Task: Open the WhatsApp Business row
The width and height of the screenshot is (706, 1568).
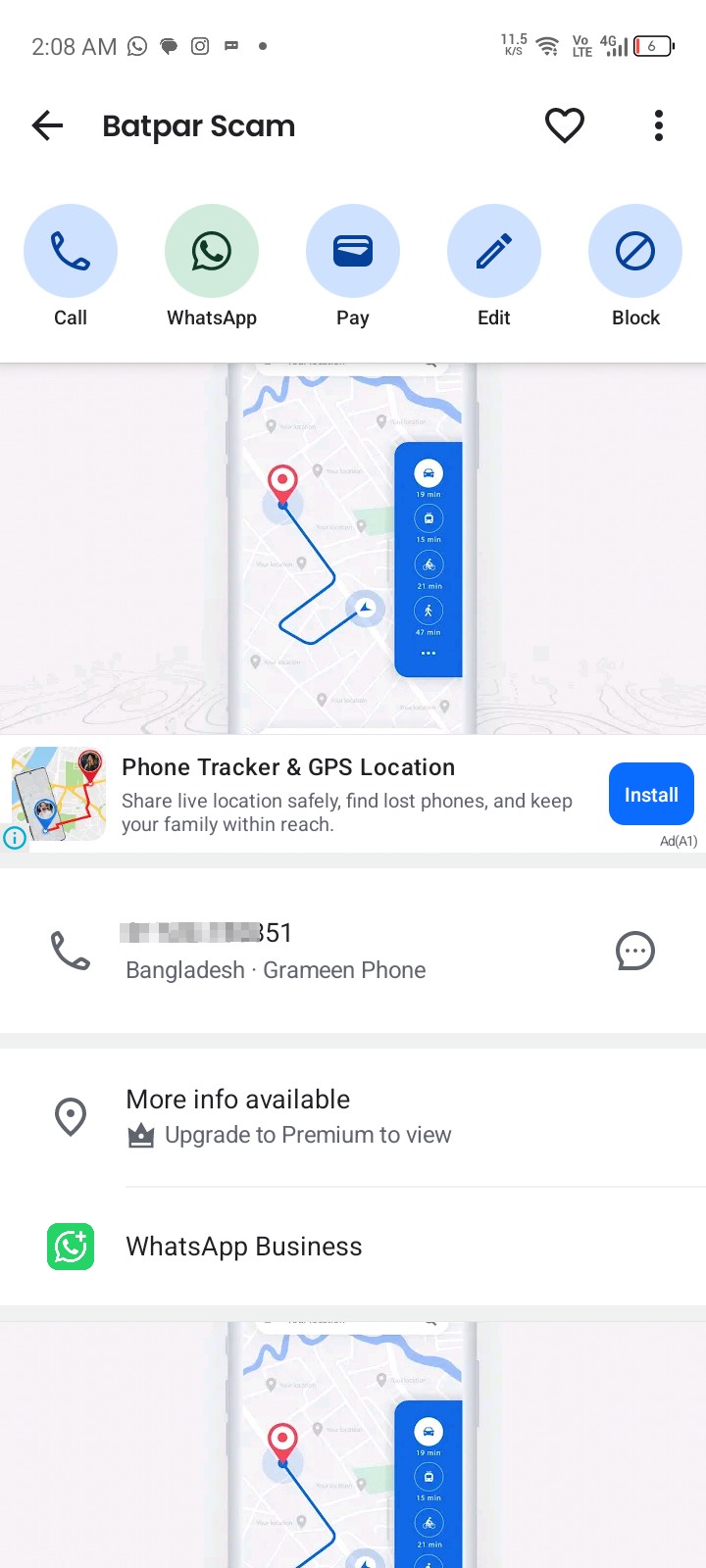Action: click(x=353, y=1247)
